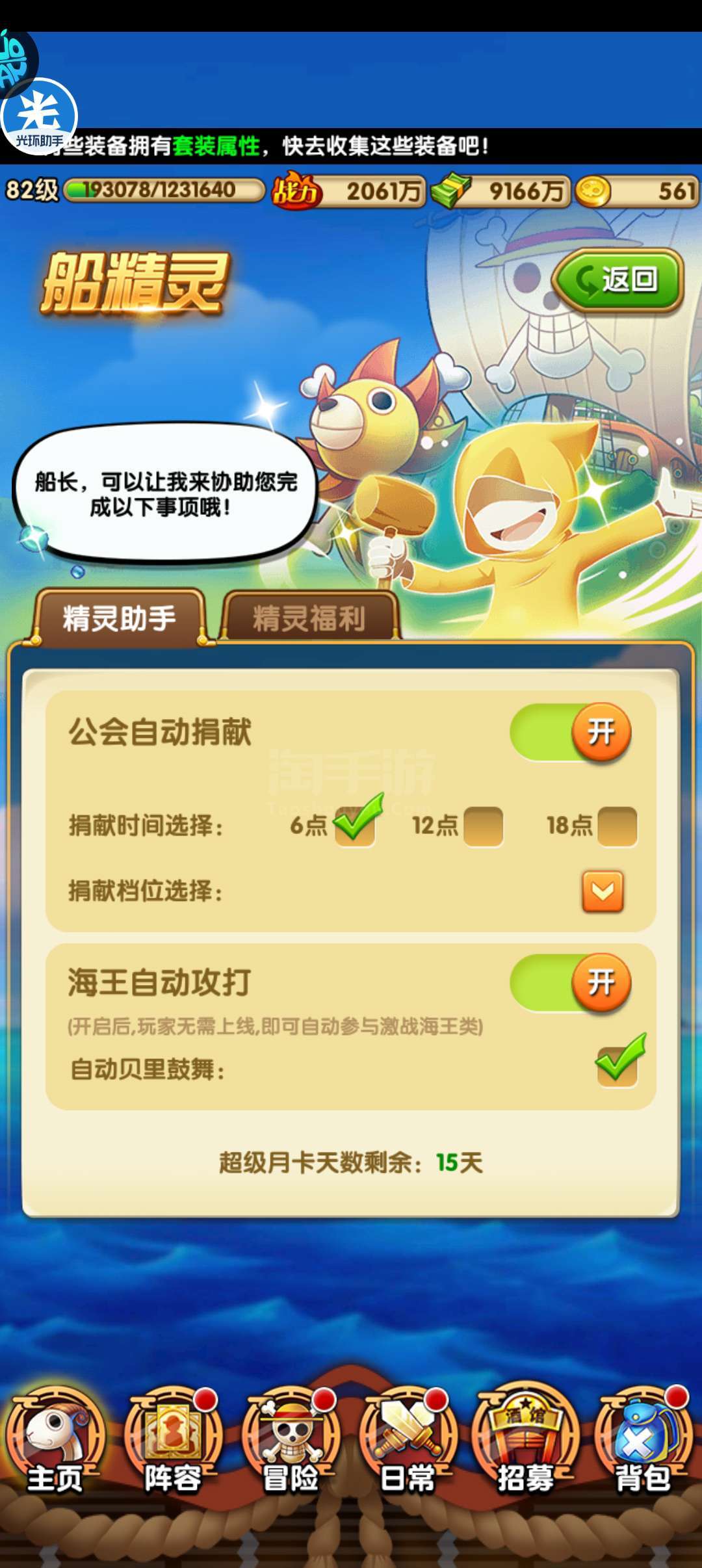Screen dimensions: 702x1568
Task: Uncheck the 6点 donation time
Action: point(355,826)
